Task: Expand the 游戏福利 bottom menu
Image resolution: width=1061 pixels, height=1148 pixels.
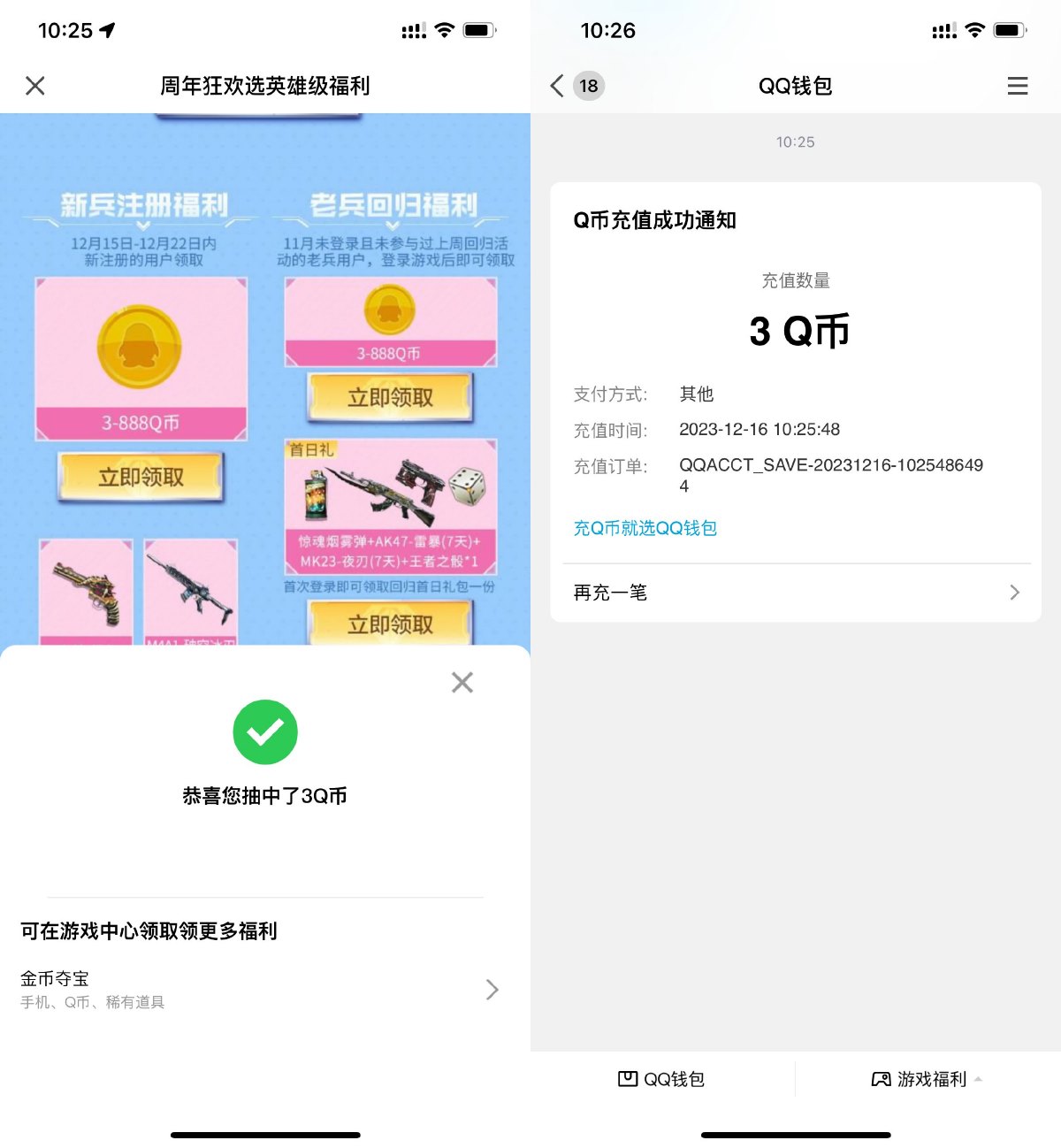Action: click(x=927, y=1079)
